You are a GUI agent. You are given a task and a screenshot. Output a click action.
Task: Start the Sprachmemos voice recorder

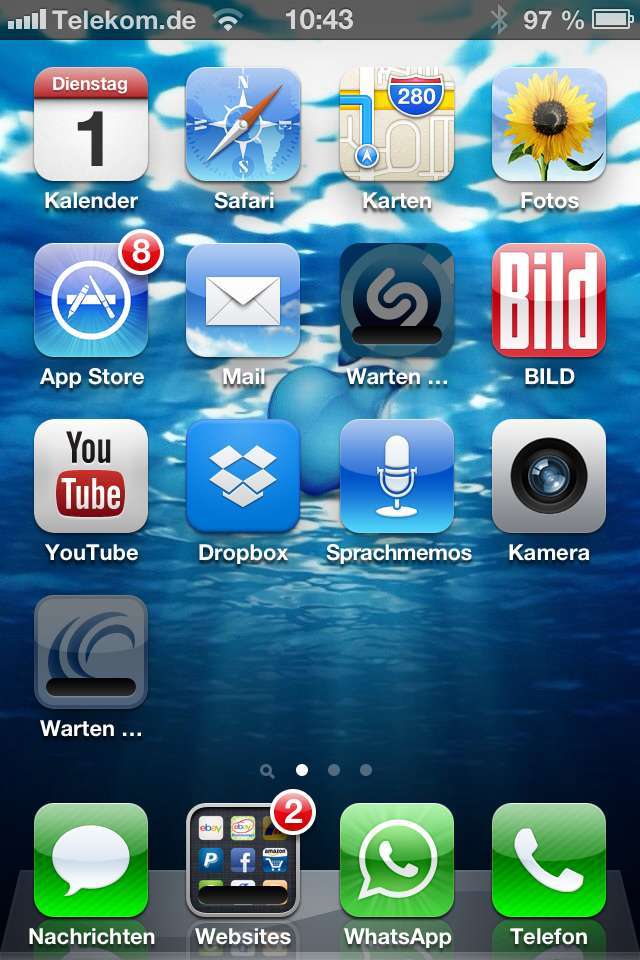(x=396, y=477)
